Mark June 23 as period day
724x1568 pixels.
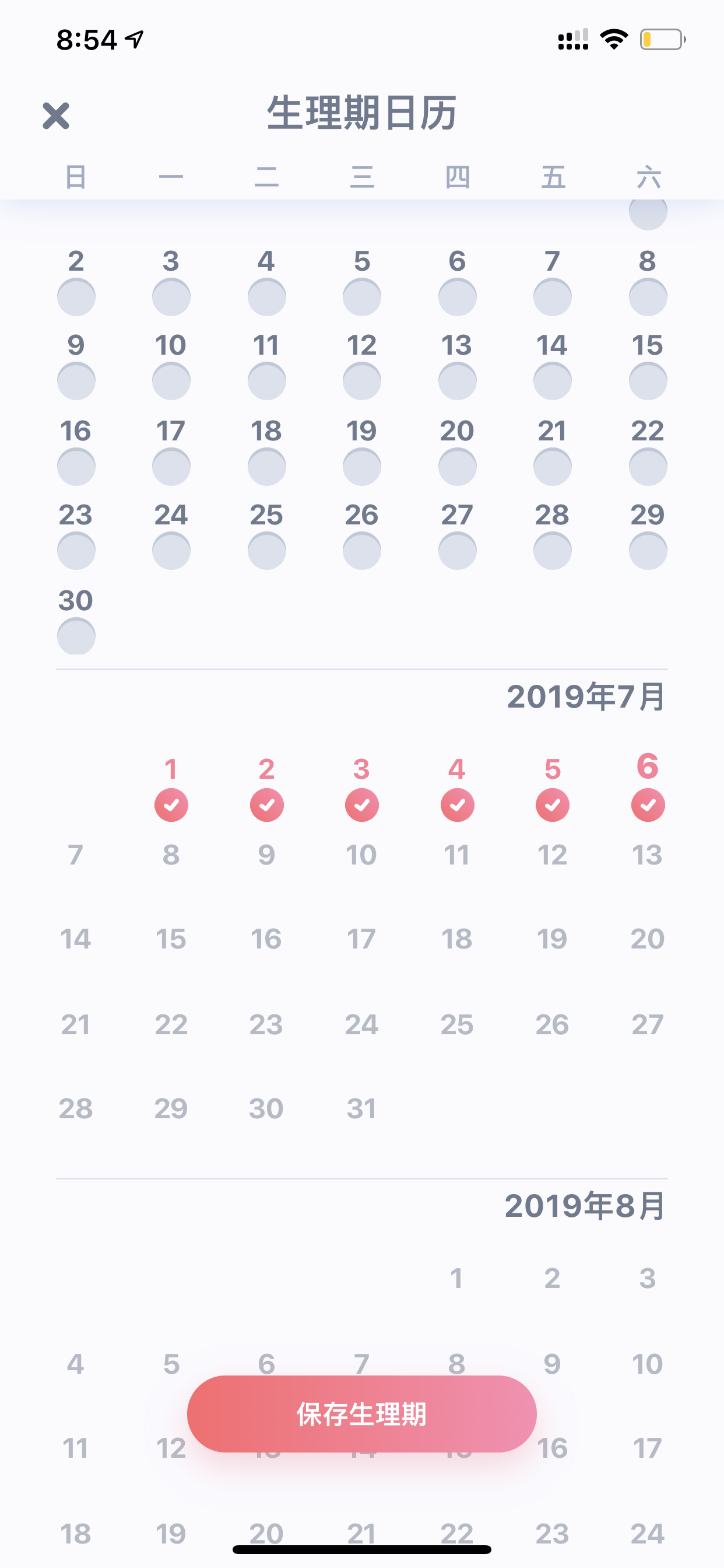pyautogui.click(x=76, y=551)
